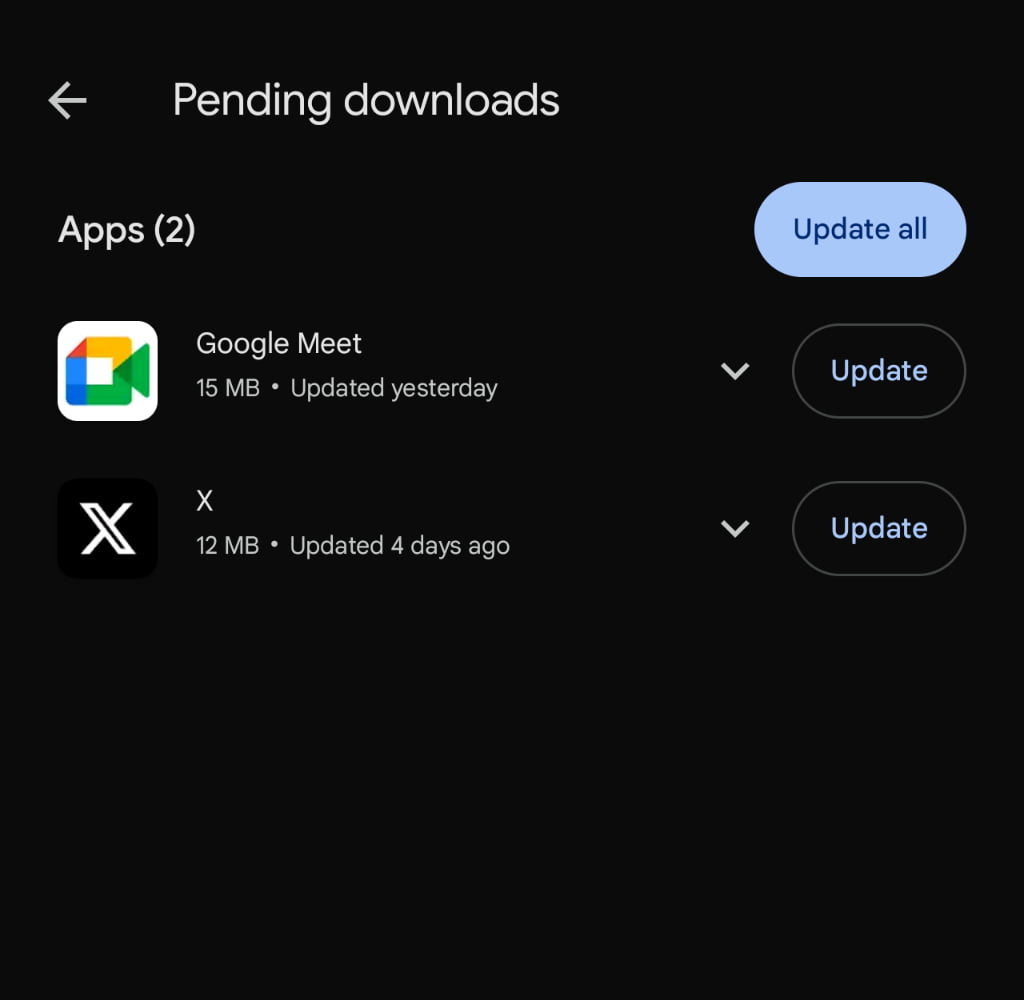Expand X update details

coord(735,528)
